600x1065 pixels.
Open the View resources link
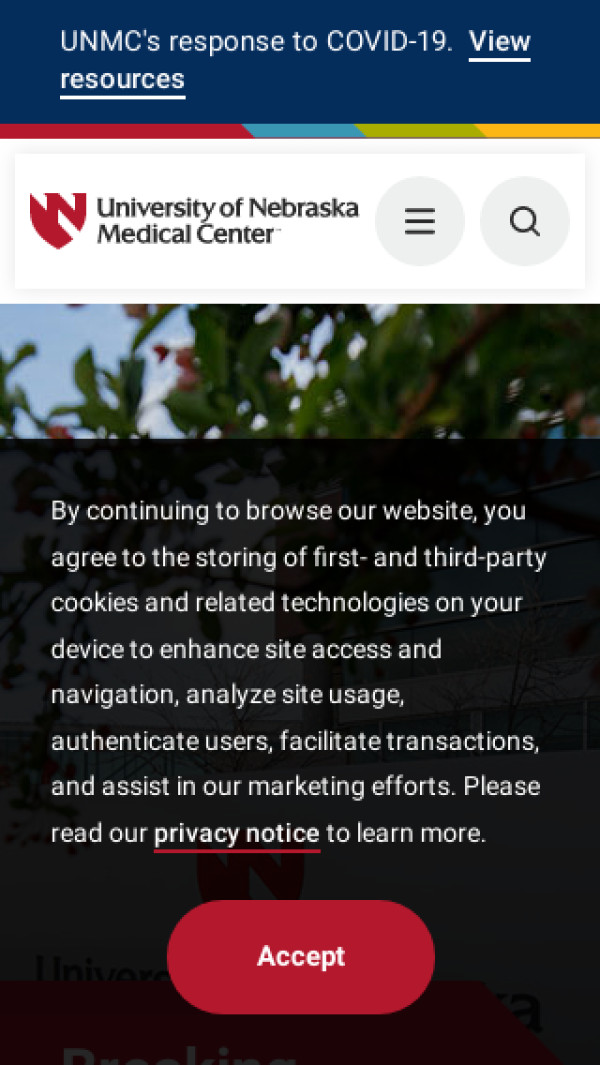[498, 43]
